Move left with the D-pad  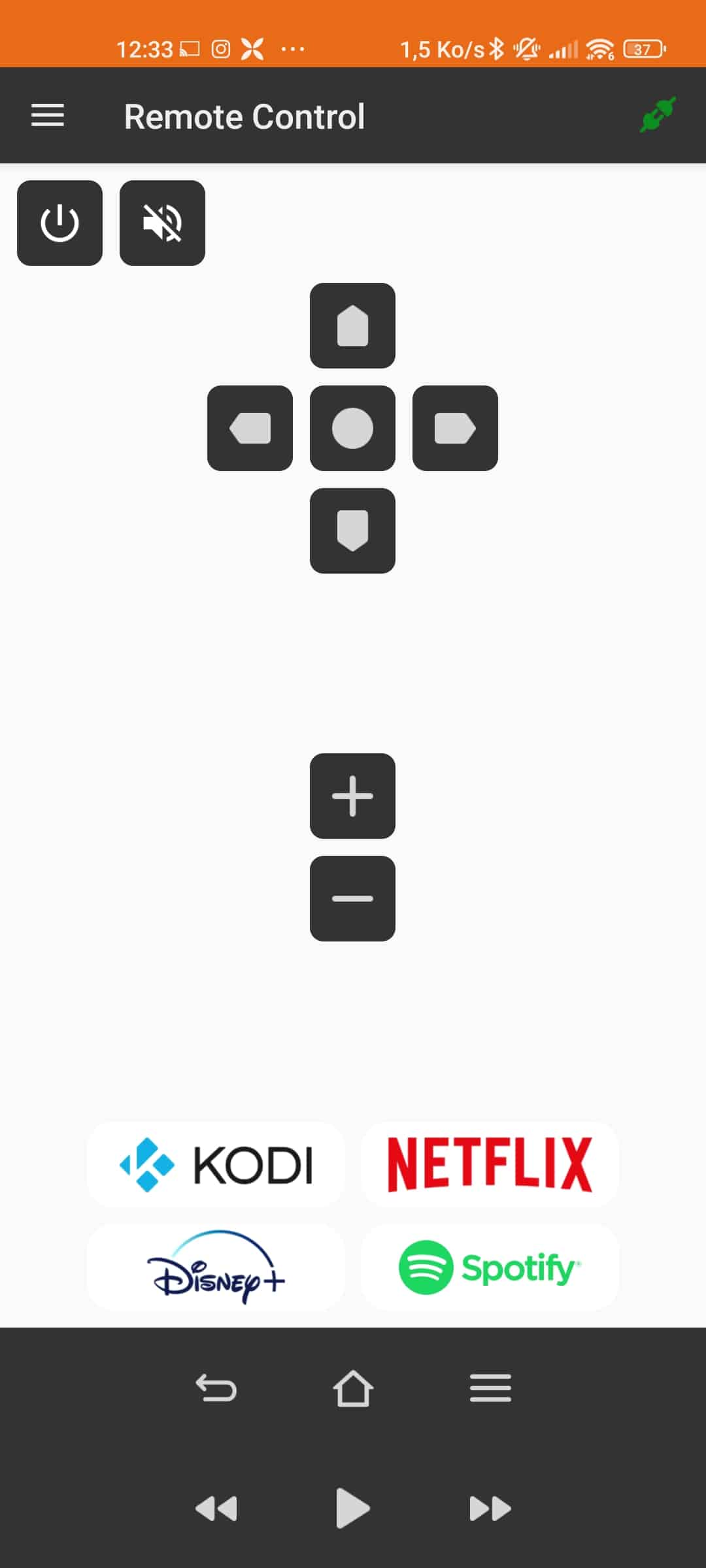[250, 428]
